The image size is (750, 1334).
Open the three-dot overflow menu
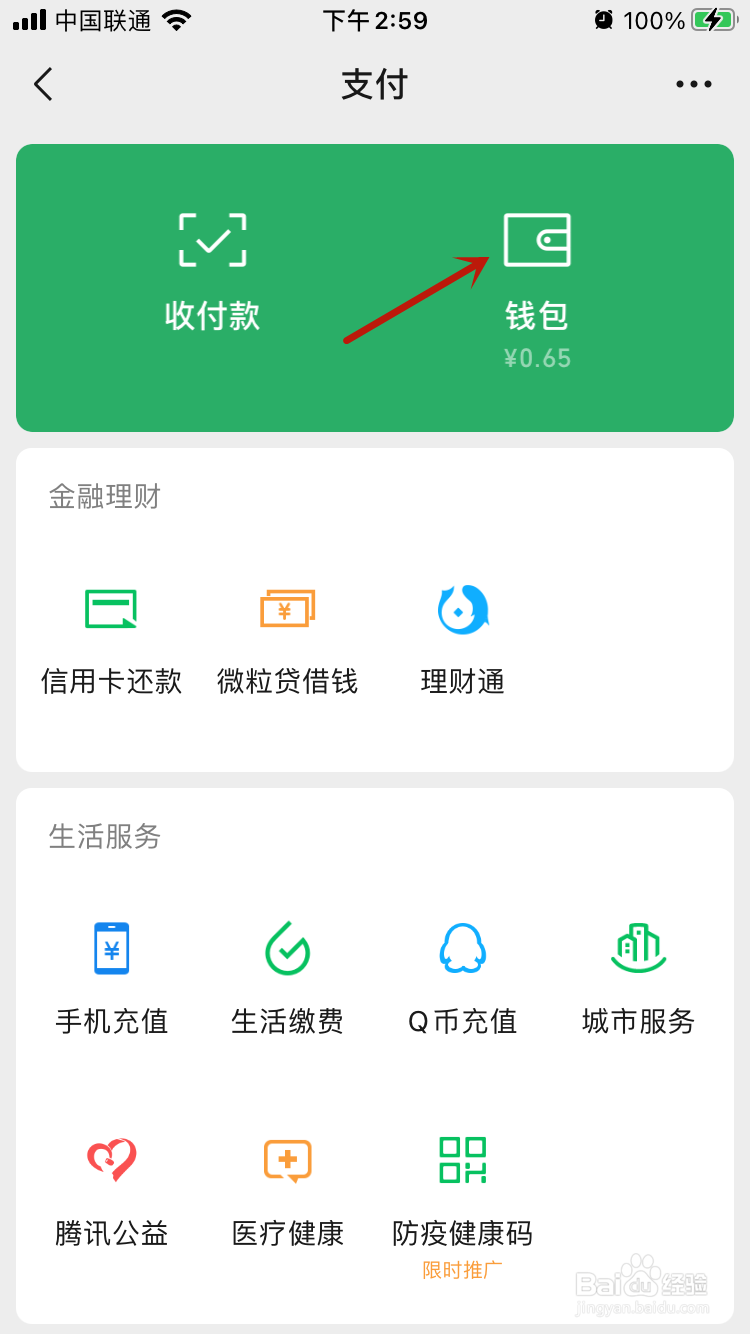click(x=694, y=85)
